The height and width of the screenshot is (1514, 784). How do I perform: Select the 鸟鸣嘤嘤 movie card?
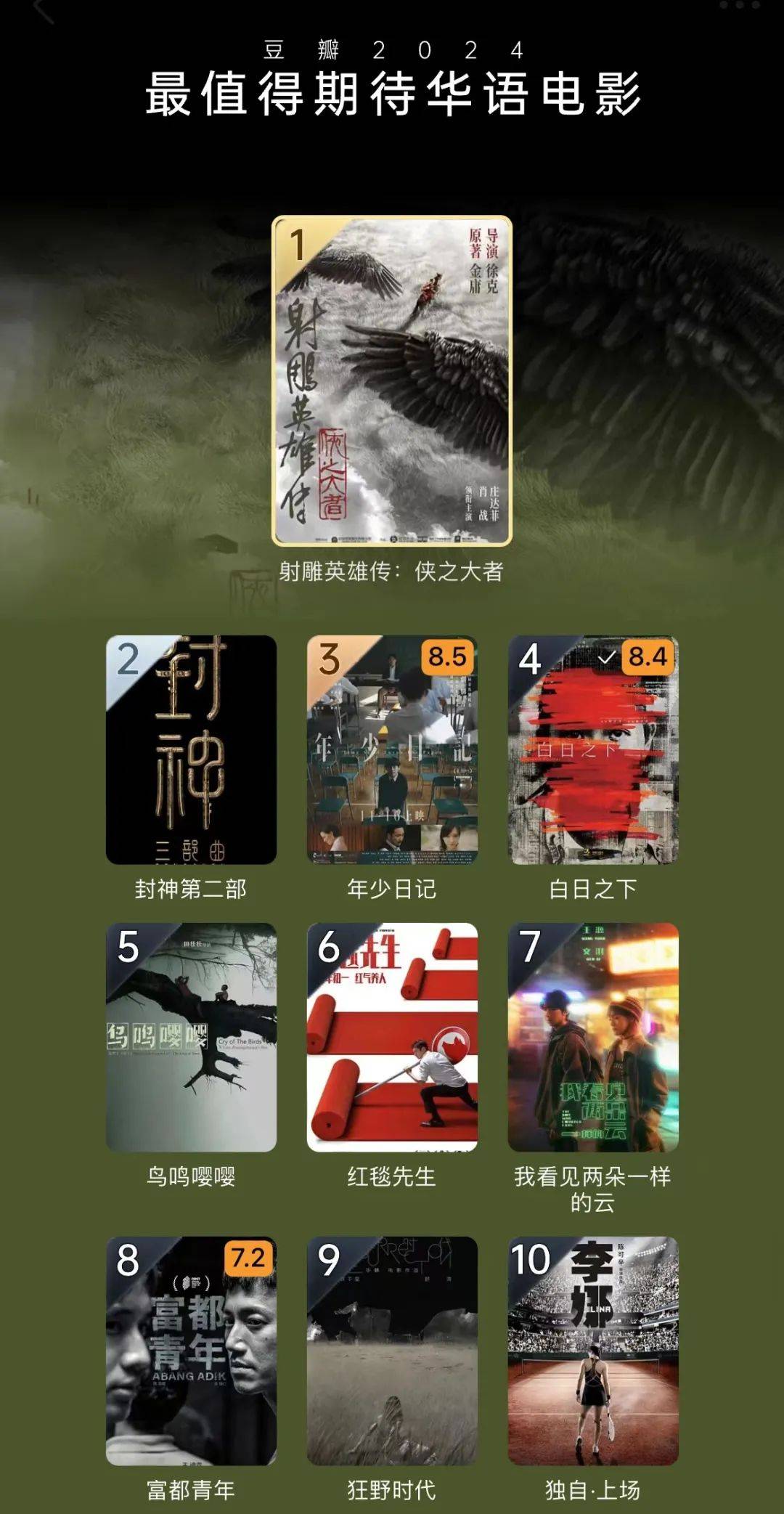click(x=191, y=1037)
